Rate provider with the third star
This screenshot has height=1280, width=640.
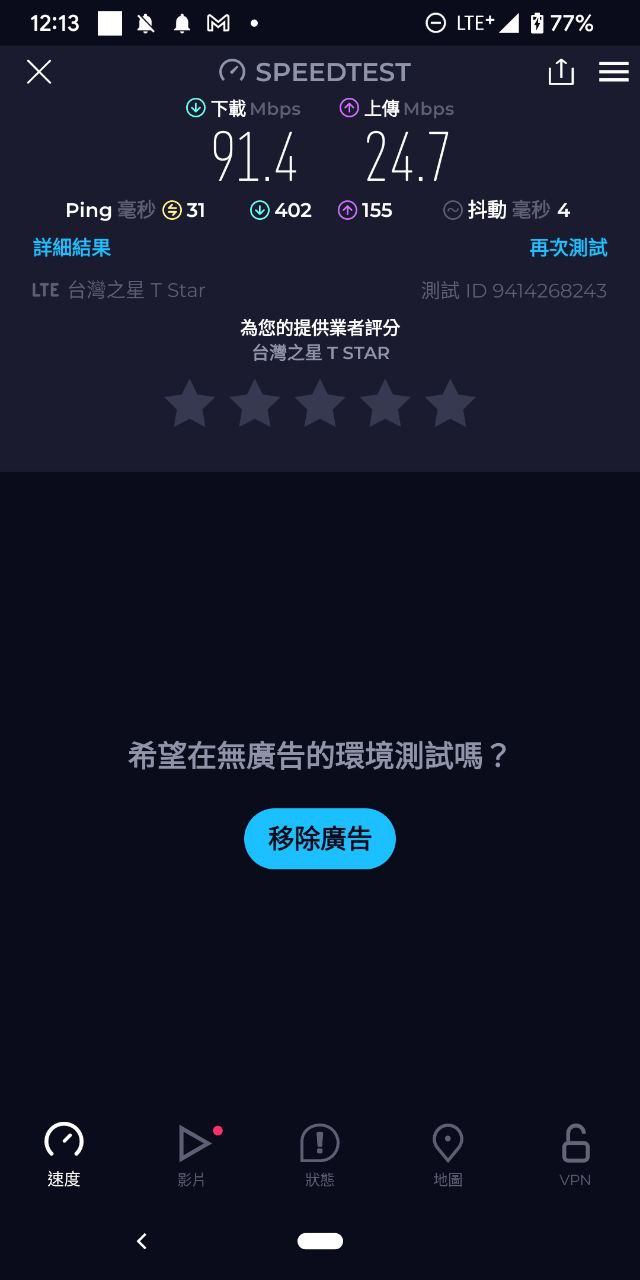tap(320, 404)
